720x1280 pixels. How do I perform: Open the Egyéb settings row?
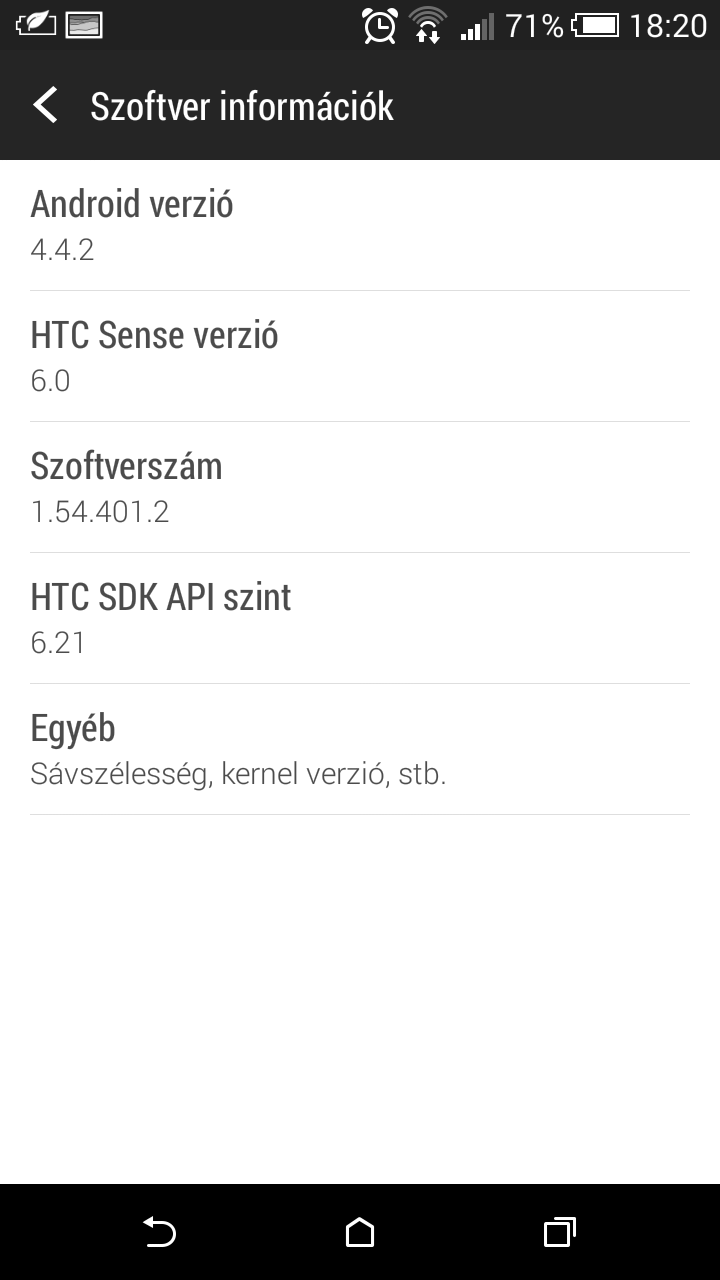click(360, 749)
